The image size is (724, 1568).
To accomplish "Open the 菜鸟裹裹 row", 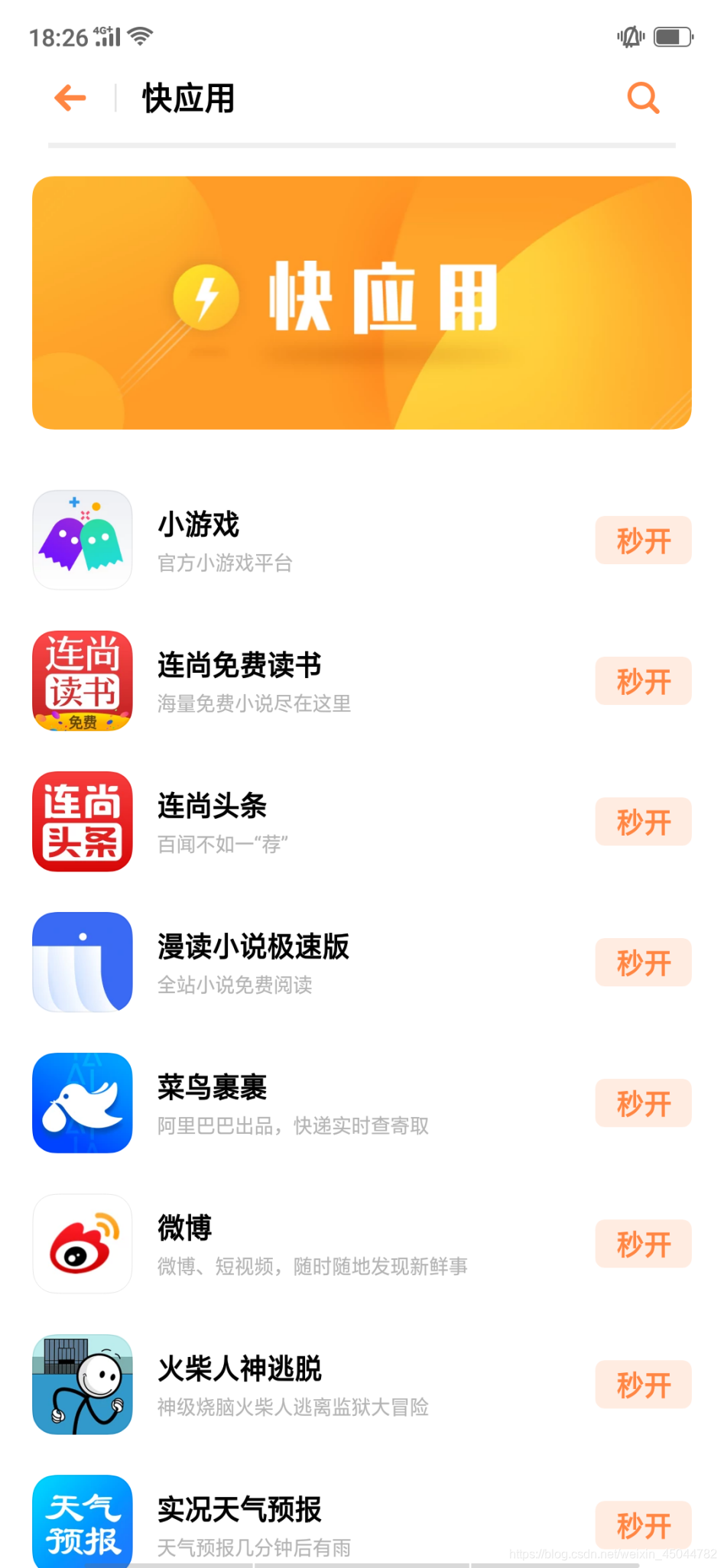I will click(x=362, y=1103).
